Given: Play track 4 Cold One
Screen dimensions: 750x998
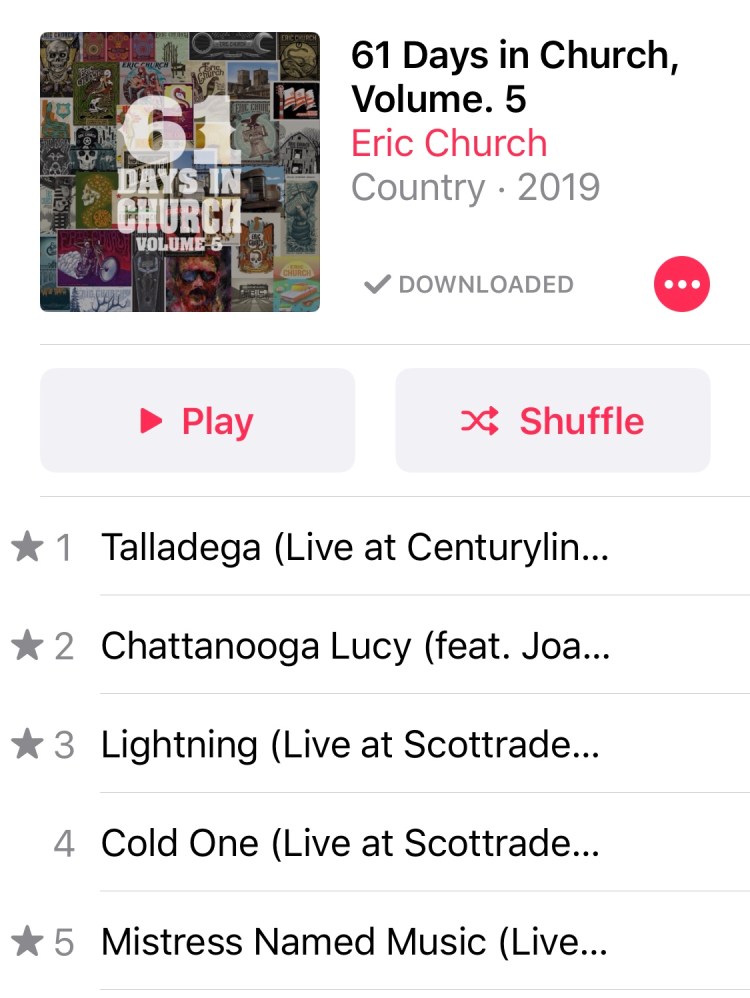Looking at the screenshot, I should [350, 844].
